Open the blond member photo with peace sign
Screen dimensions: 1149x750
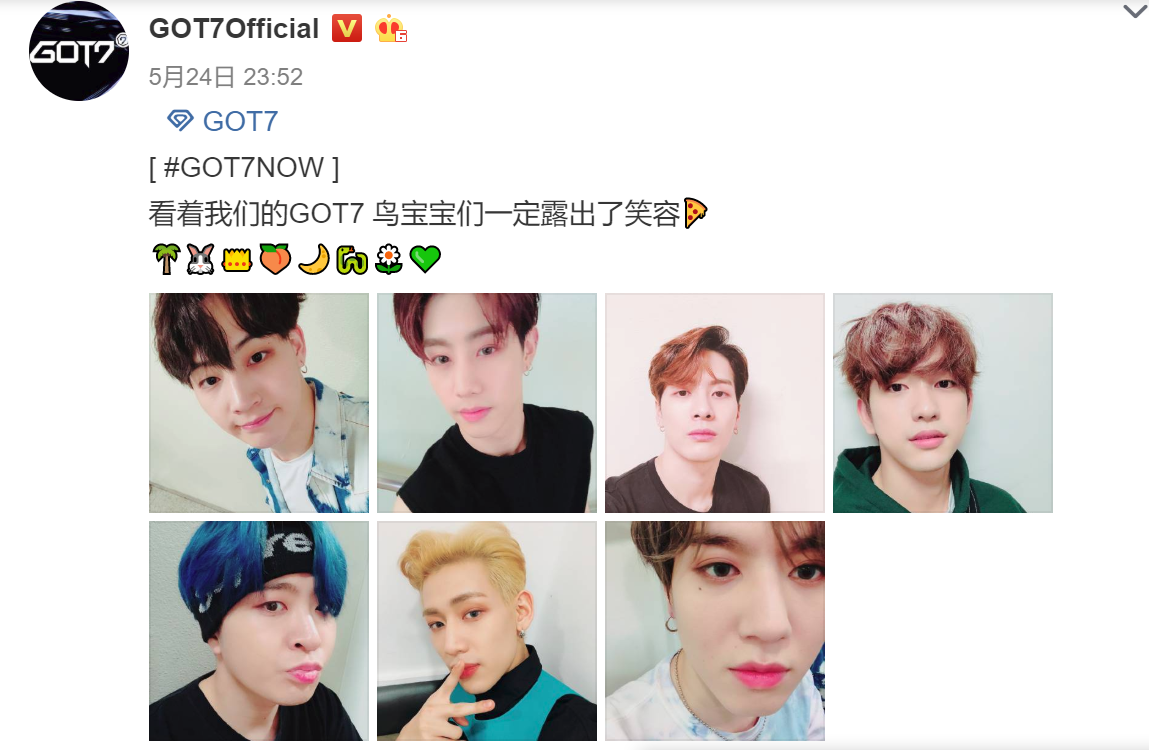coord(487,631)
